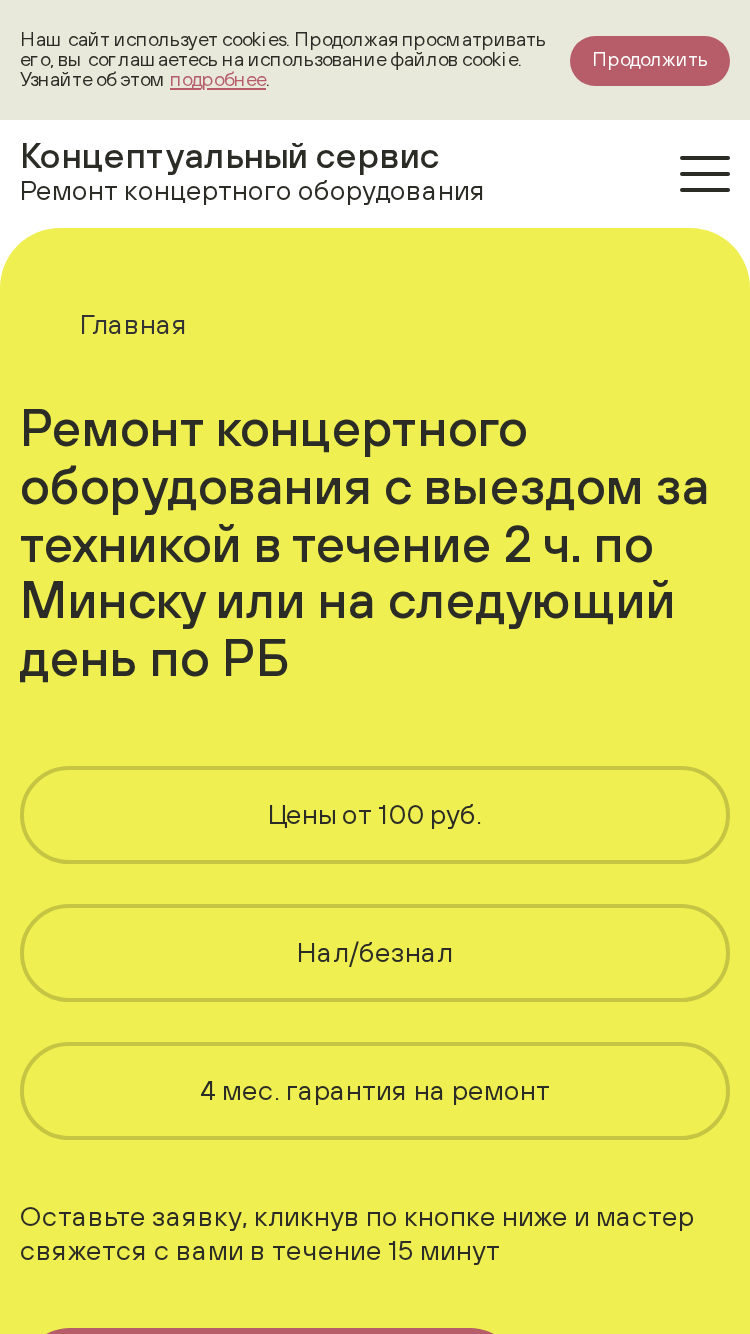Image resolution: width=750 pixels, height=1334 pixels.
Task: Go to Главная breadcrumb
Action: tap(133, 325)
